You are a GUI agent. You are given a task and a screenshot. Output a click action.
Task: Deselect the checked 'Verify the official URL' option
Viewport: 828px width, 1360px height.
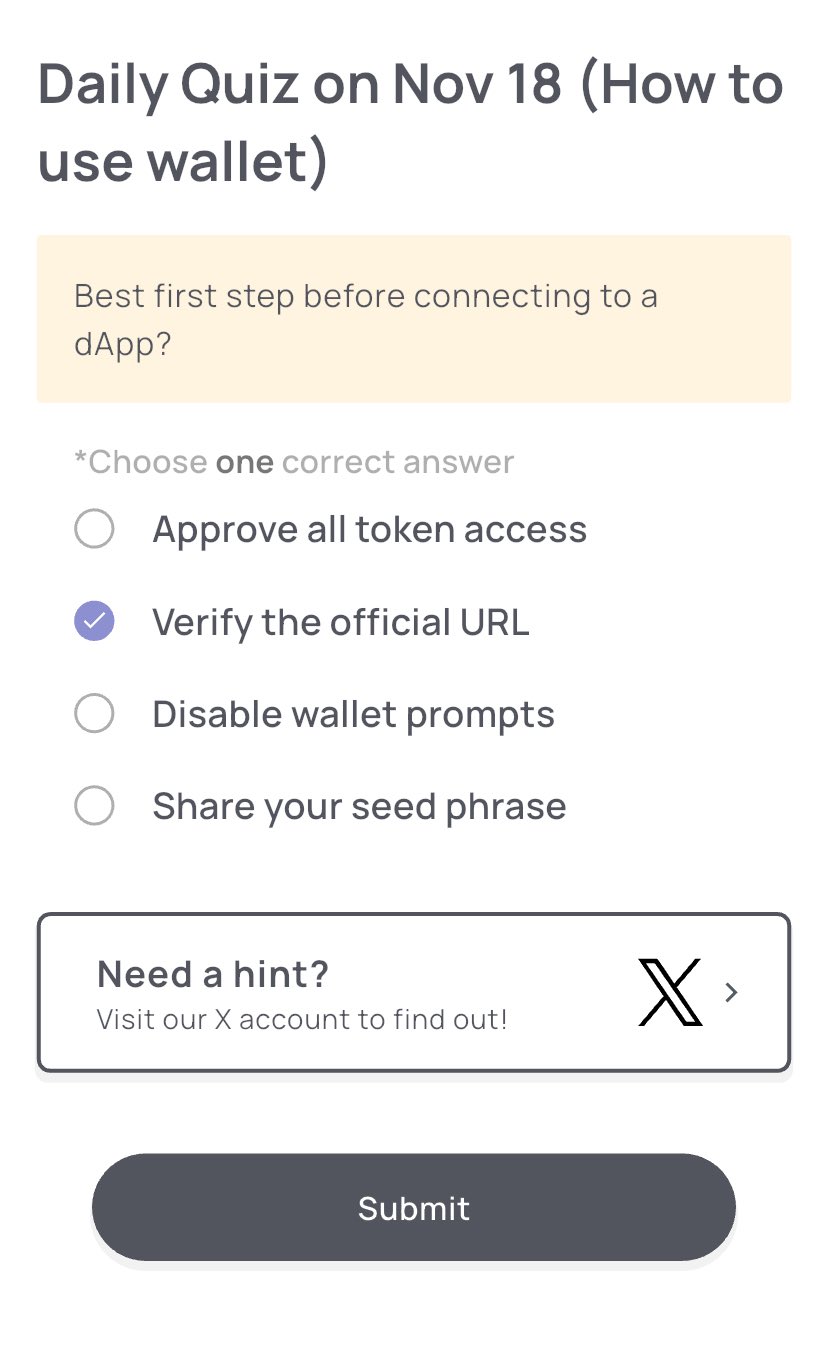coord(93,621)
